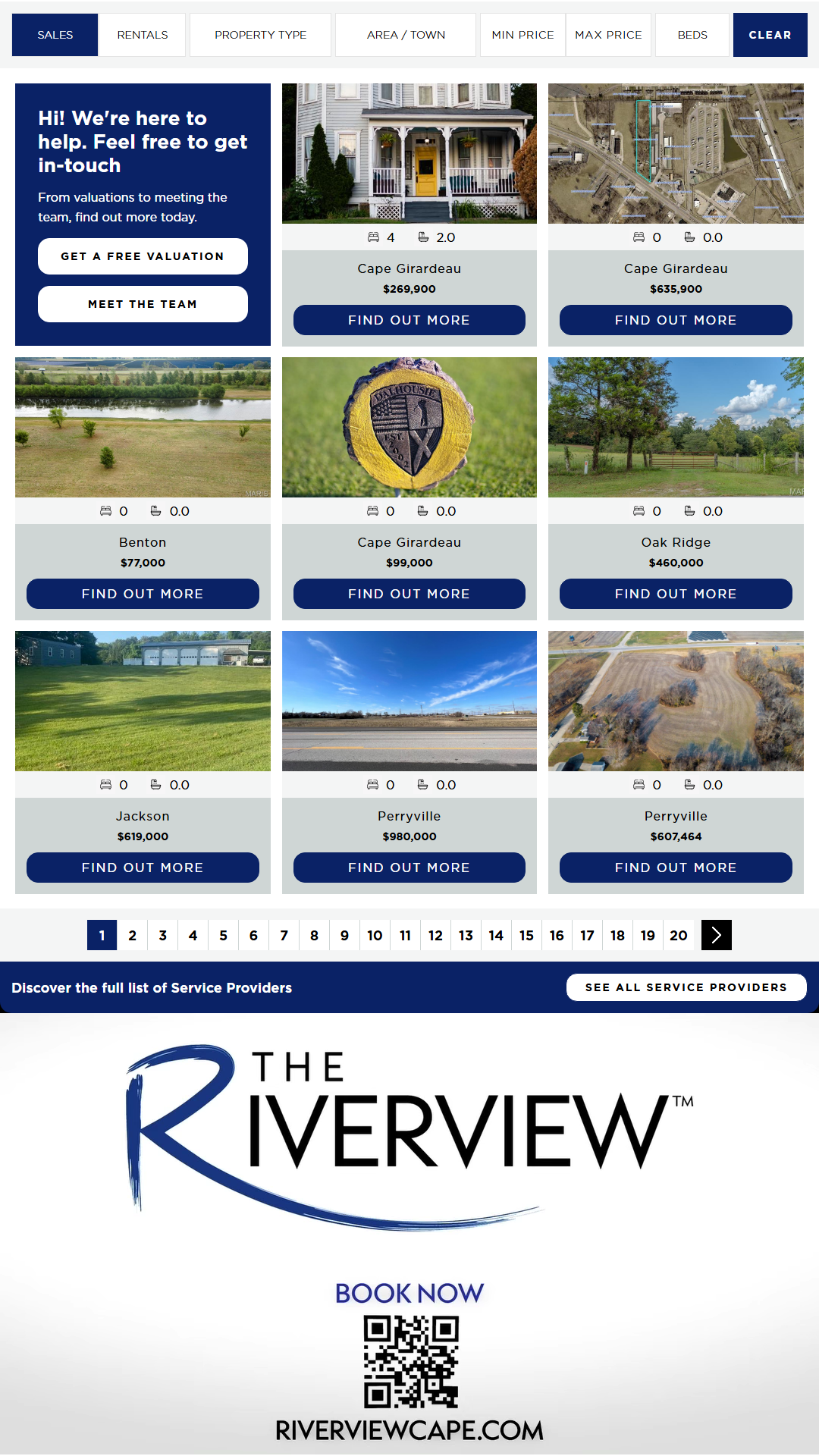Image resolution: width=819 pixels, height=1456 pixels.
Task: Choose a Max Price filter
Action: (x=608, y=35)
